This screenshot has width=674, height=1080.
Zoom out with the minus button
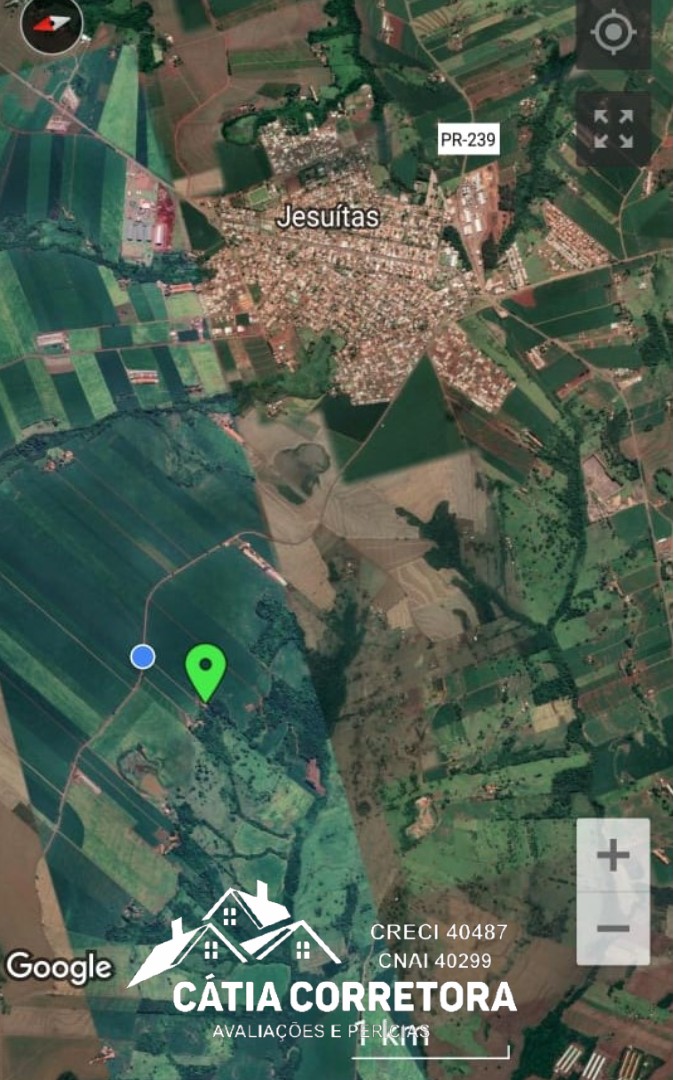point(613,928)
